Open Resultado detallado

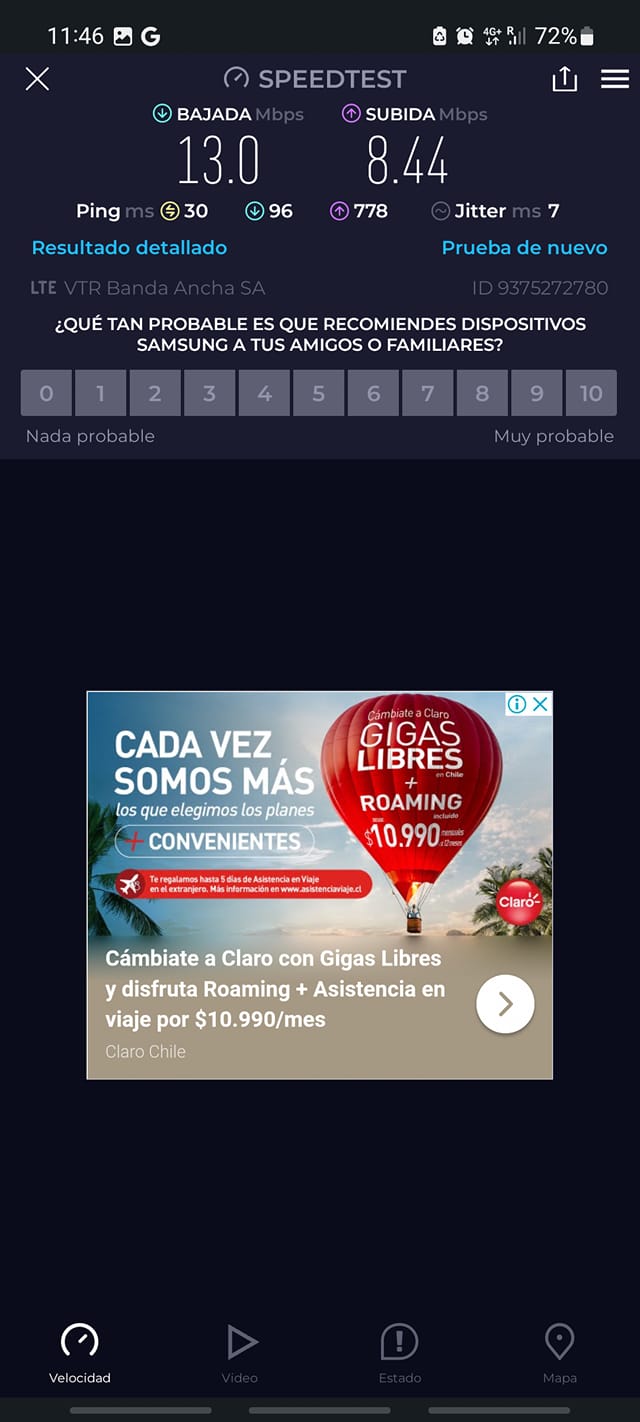pos(129,247)
